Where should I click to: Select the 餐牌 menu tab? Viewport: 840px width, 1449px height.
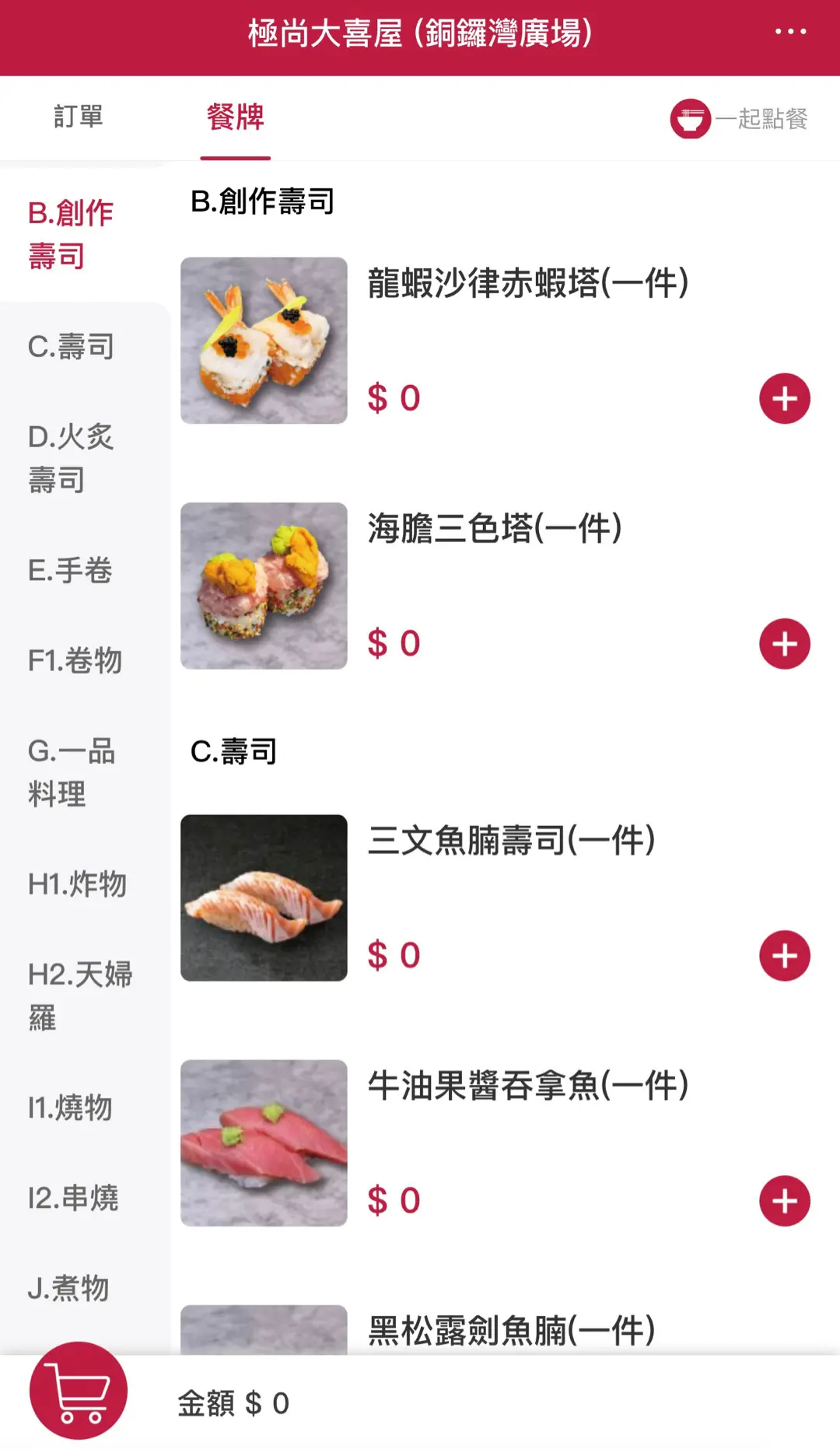235,118
